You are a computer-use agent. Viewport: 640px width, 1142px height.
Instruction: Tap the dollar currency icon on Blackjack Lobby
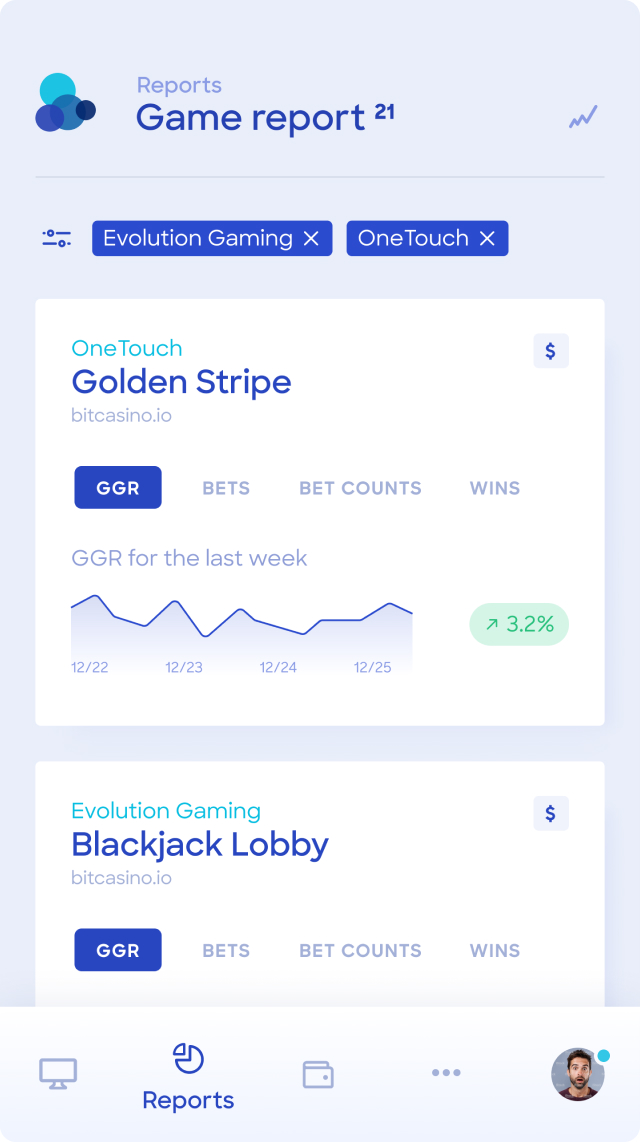click(550, 813)
